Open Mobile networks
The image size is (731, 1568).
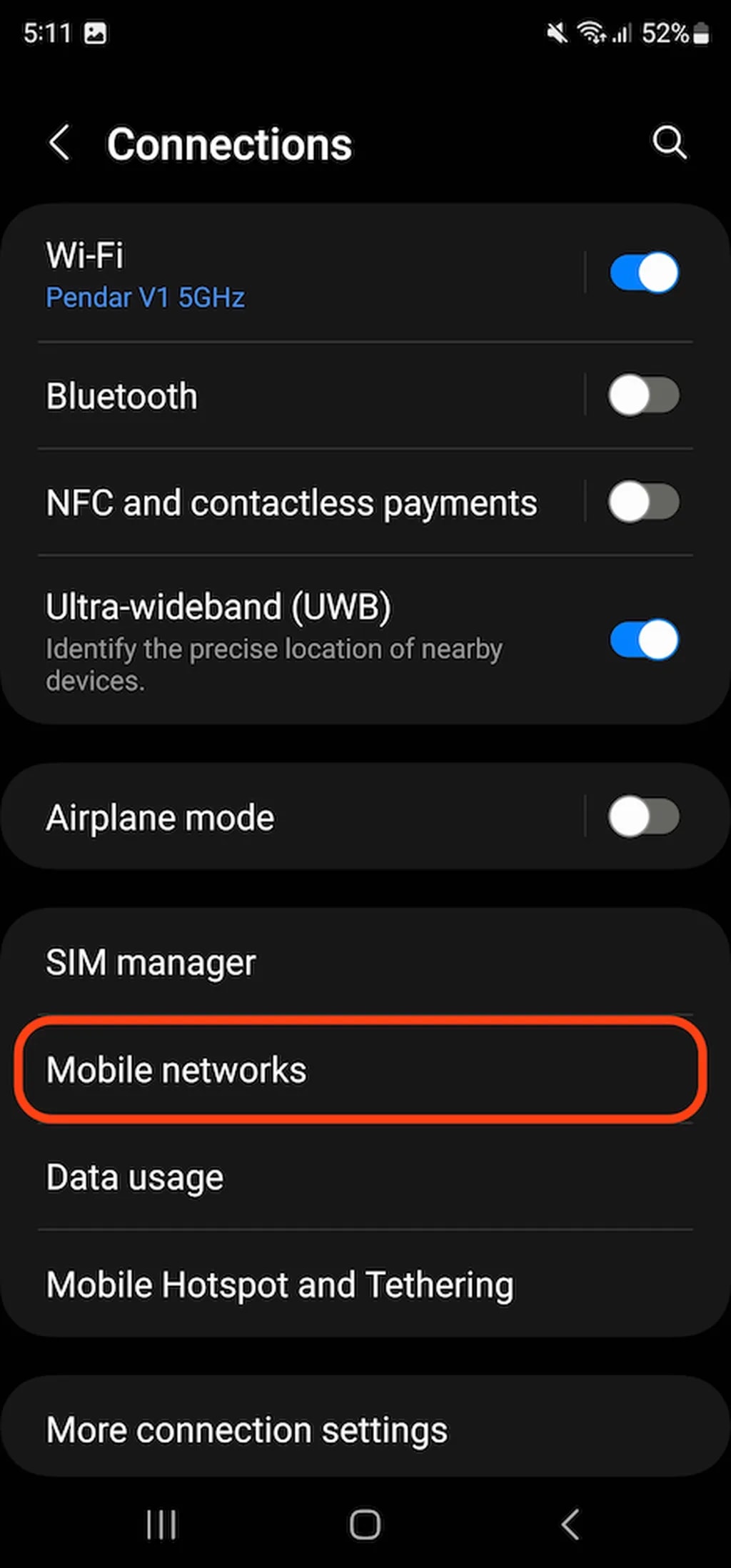tap(286, 1070)
